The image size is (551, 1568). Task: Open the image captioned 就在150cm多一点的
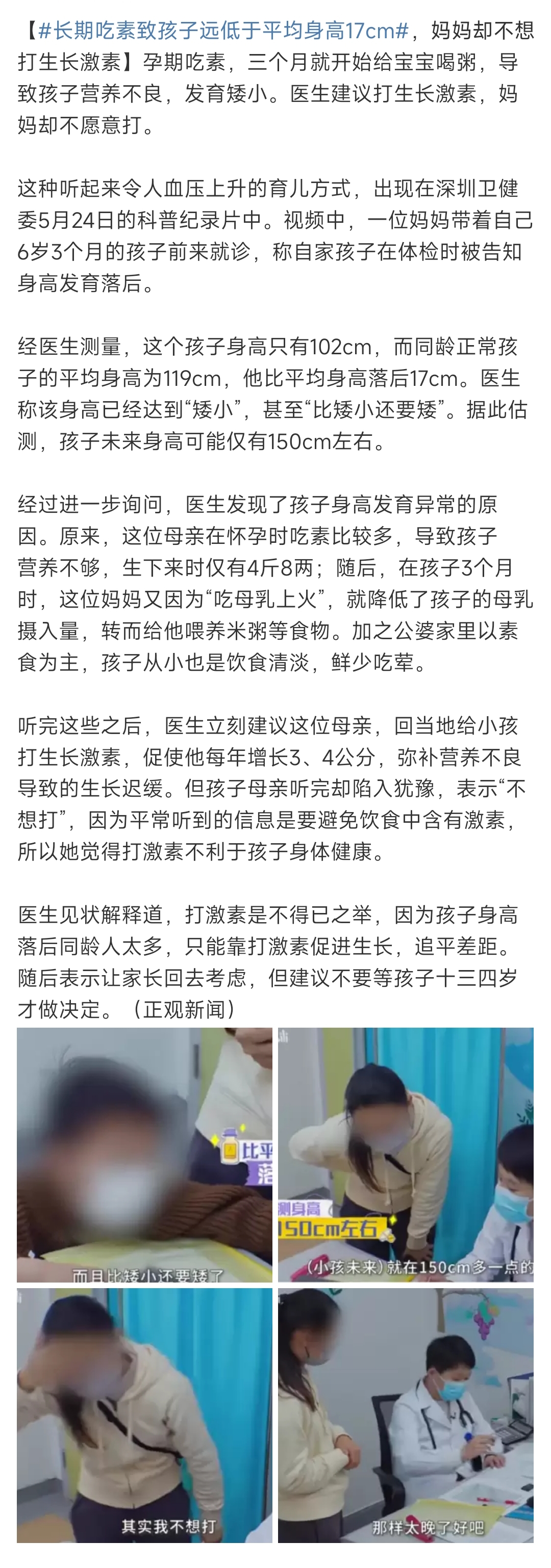[405, 1154]
